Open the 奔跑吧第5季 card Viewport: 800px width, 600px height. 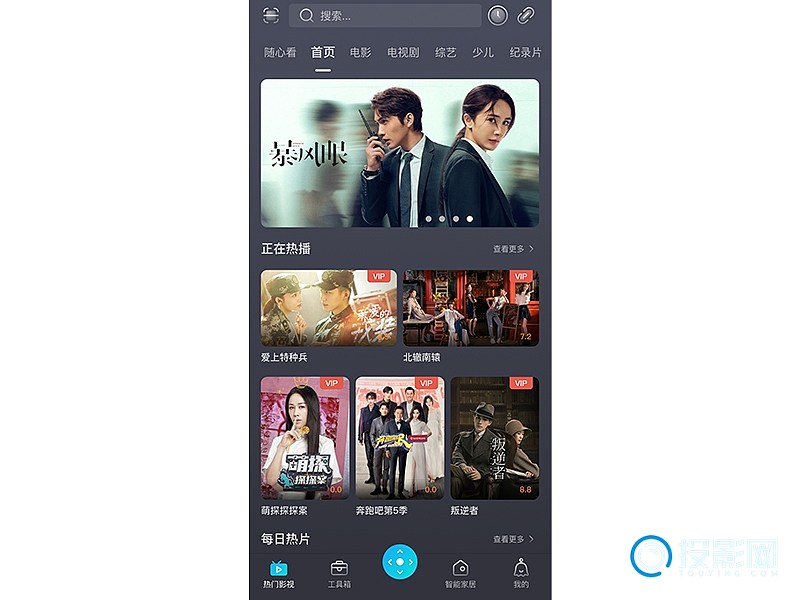click(x=399, y=438)
